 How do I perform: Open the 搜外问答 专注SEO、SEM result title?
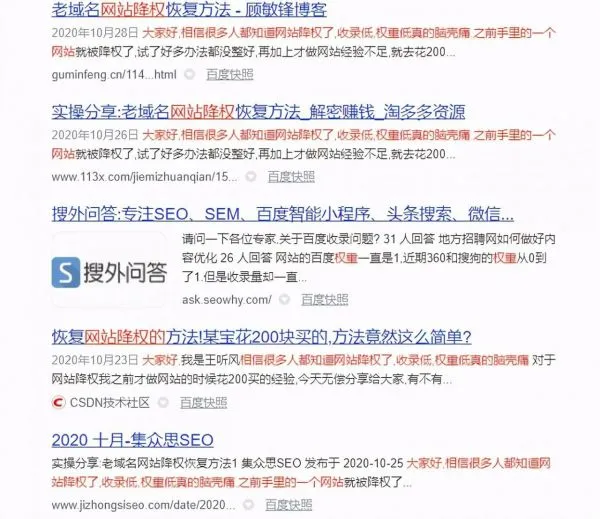(x=282, y=213)
